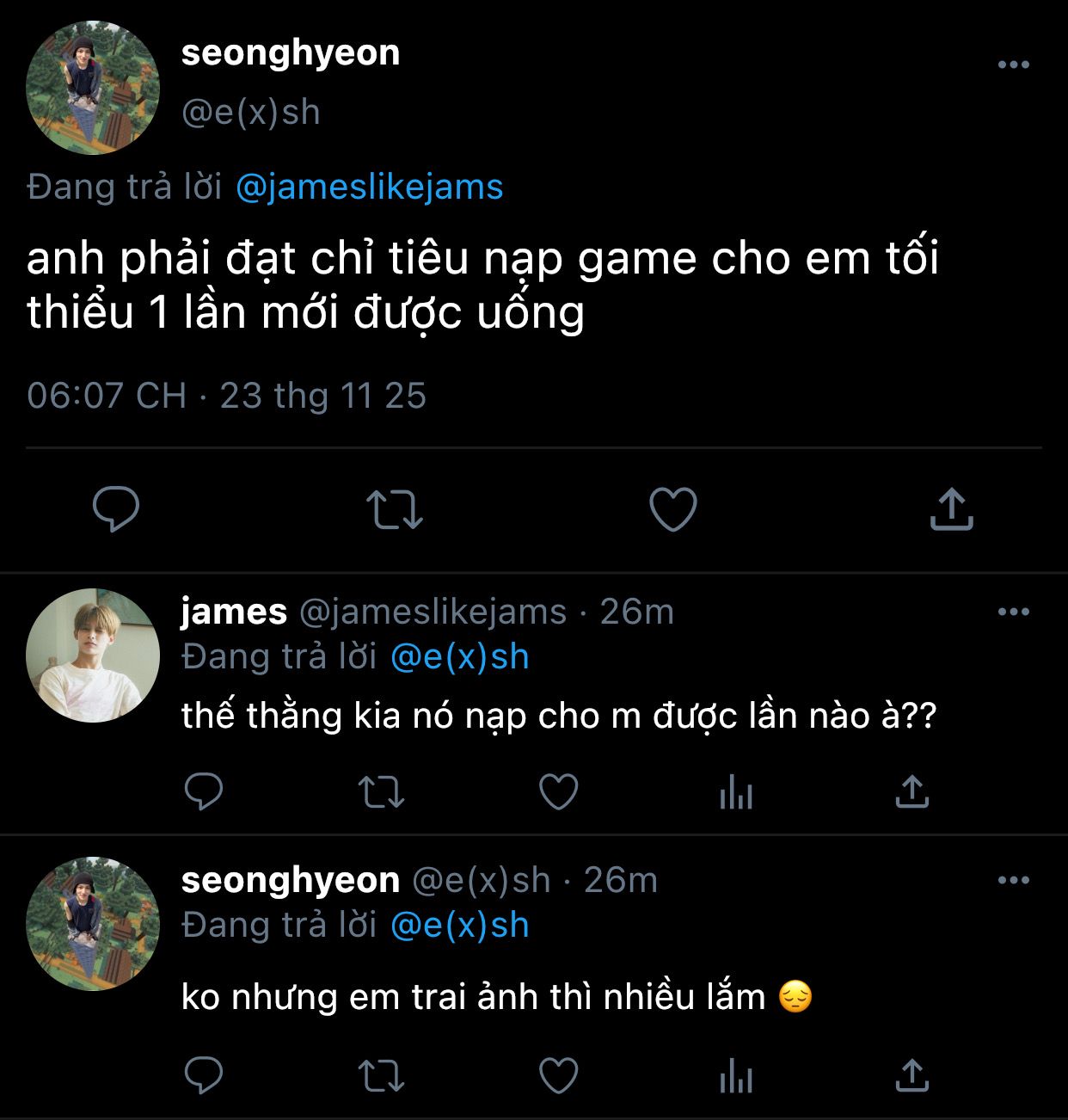Image resolution: width=1068 pixels, height=1120 pixels.
Task: Retweet james's reply
Action: click(381, 792)
